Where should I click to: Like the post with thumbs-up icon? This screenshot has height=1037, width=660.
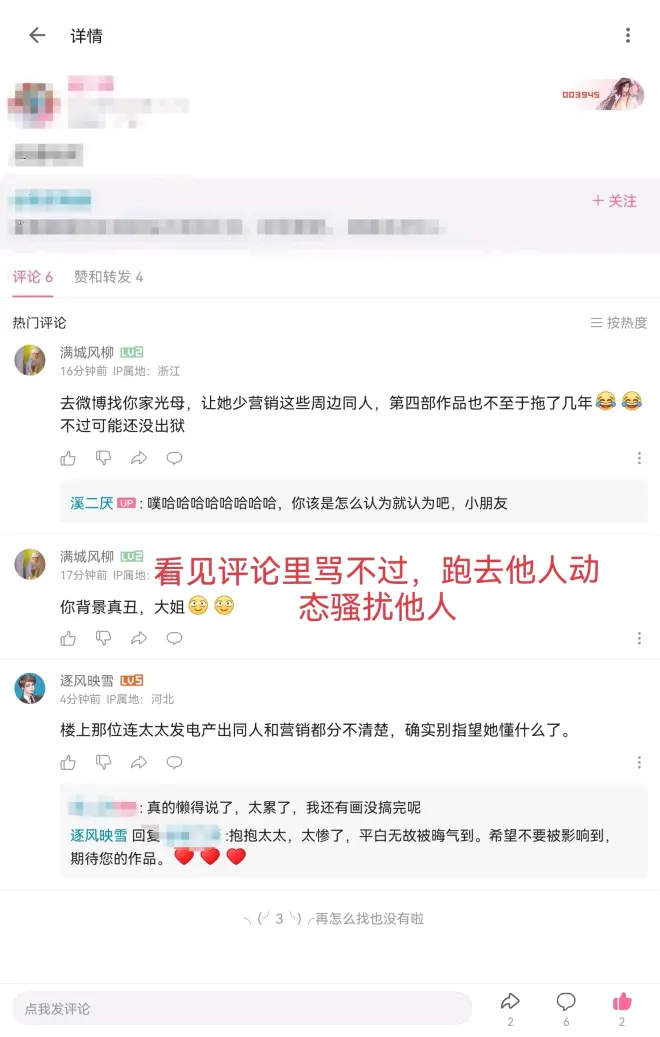tap(622, 1001)
